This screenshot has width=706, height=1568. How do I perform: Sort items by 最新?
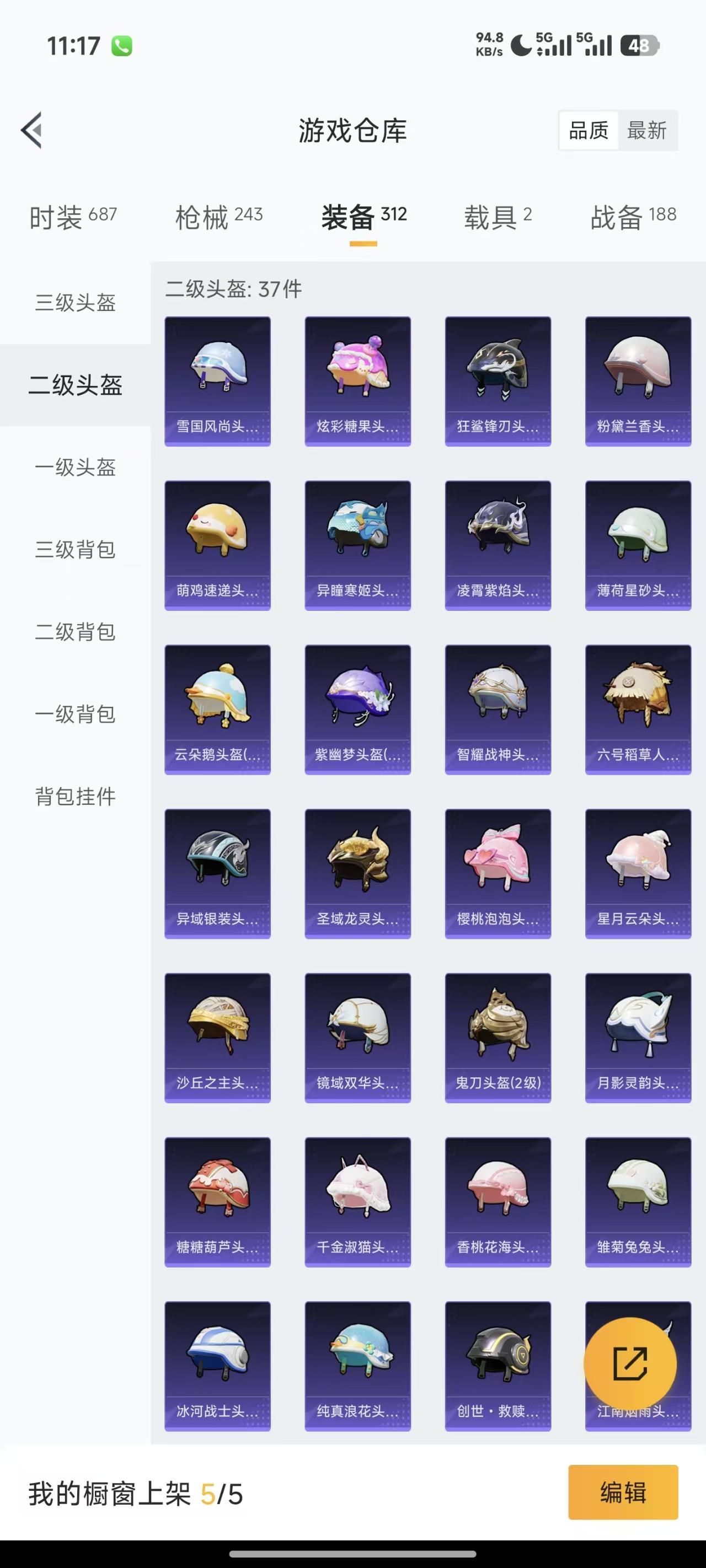tap(646, 130)
